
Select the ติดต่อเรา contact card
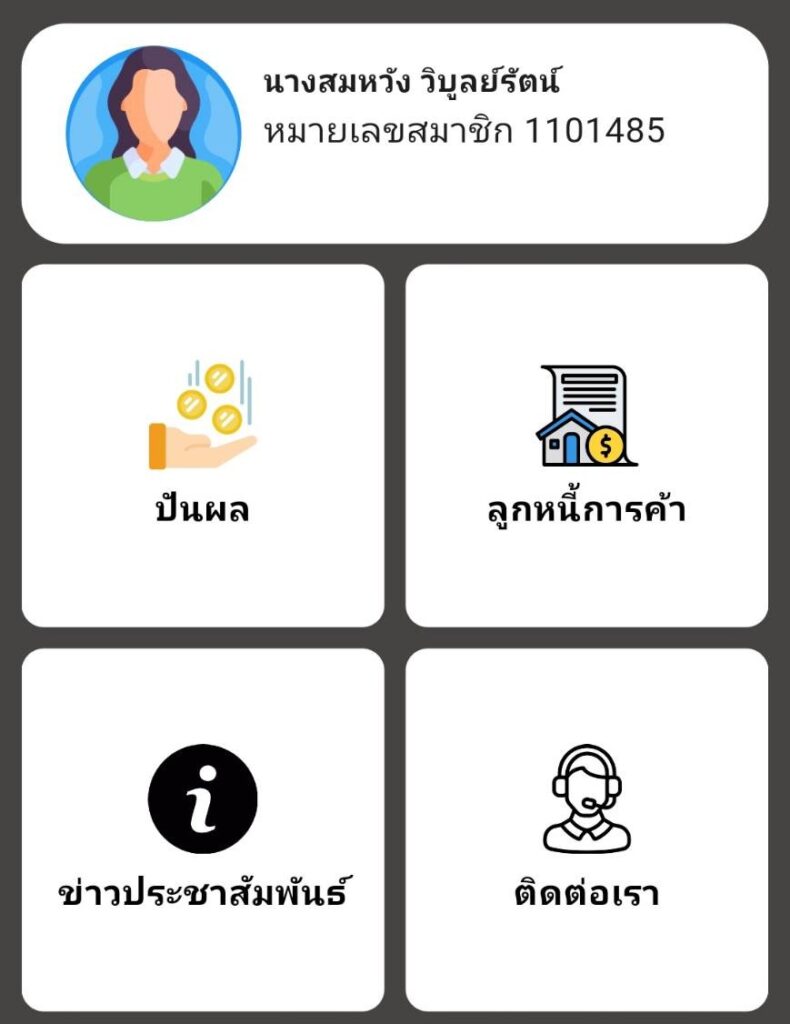click(586, 830)
